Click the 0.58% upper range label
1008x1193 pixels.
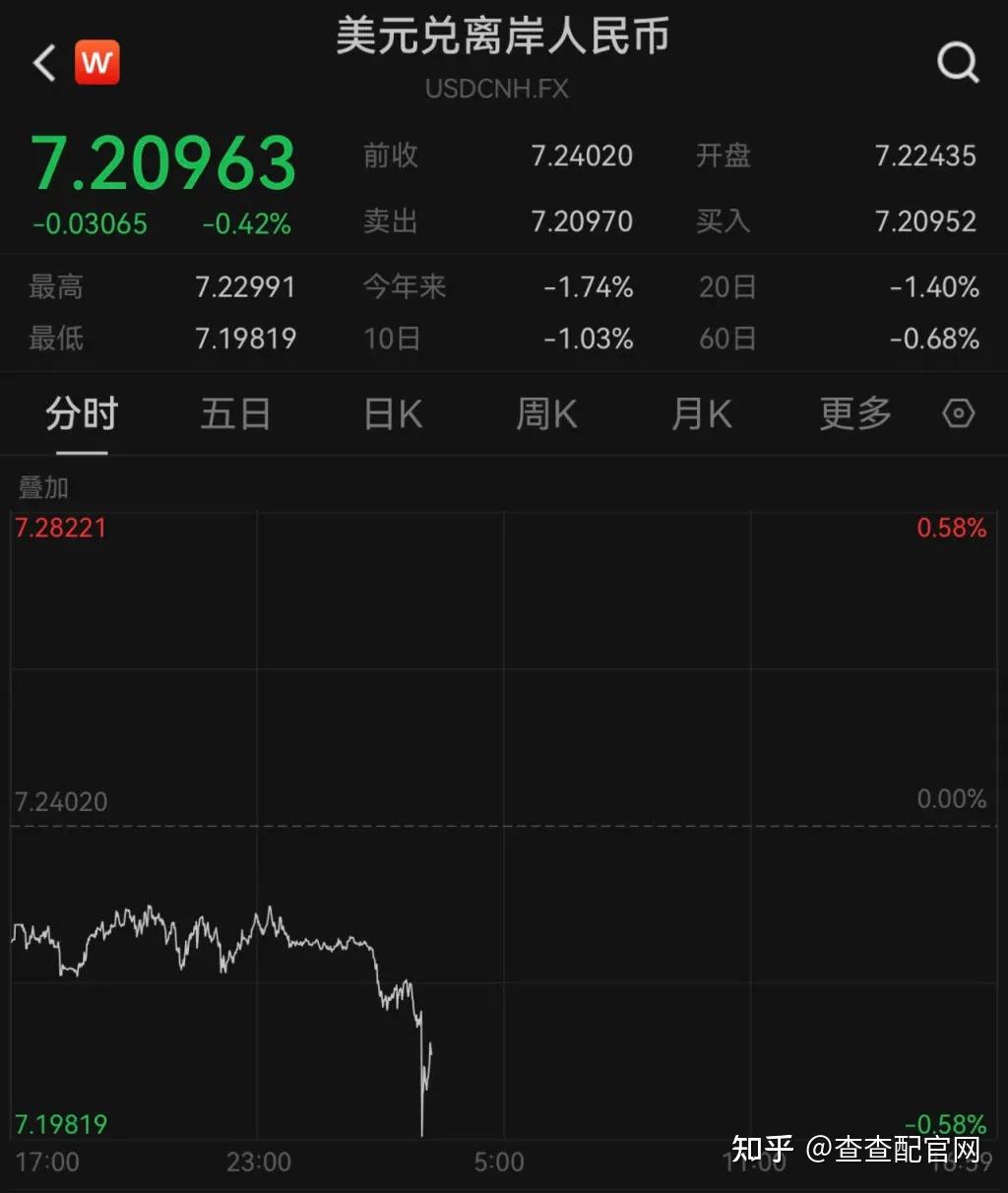point(951,529)
